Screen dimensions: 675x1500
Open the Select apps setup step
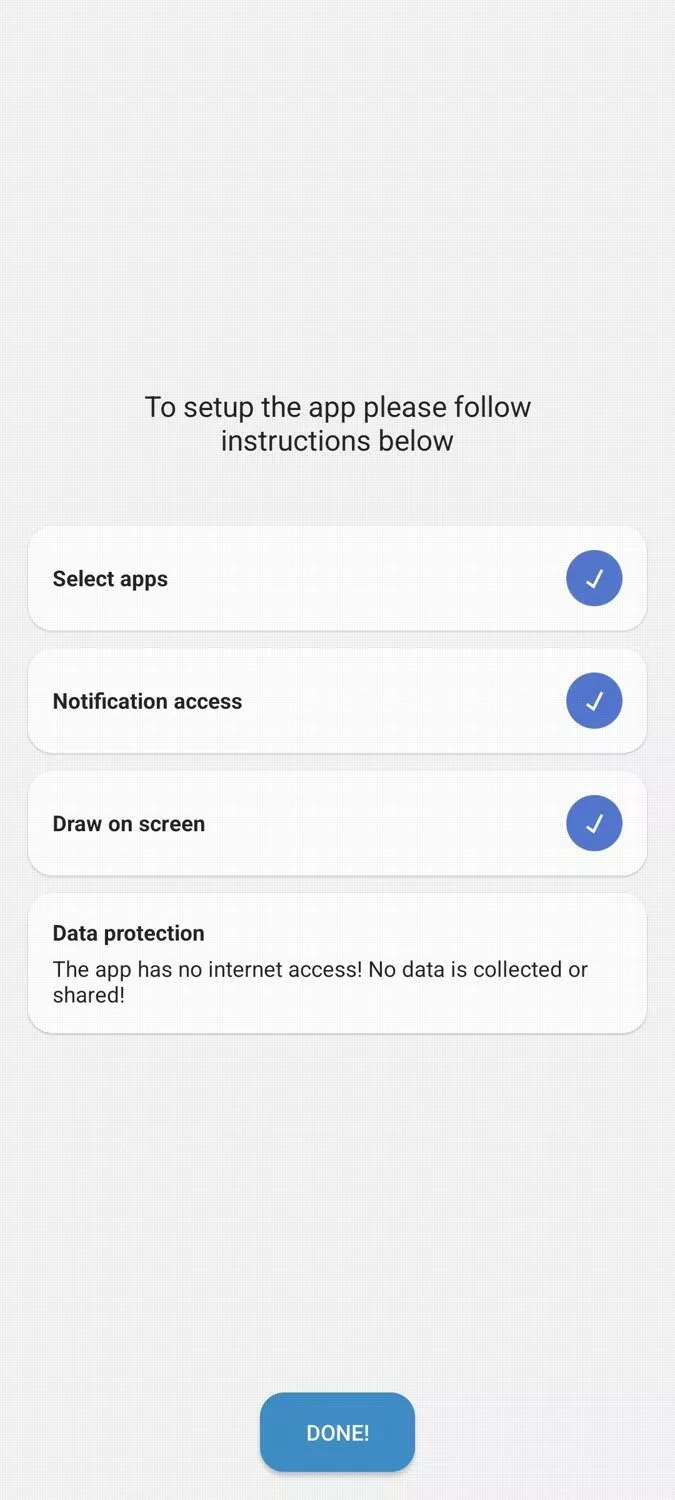coord(337,579)
